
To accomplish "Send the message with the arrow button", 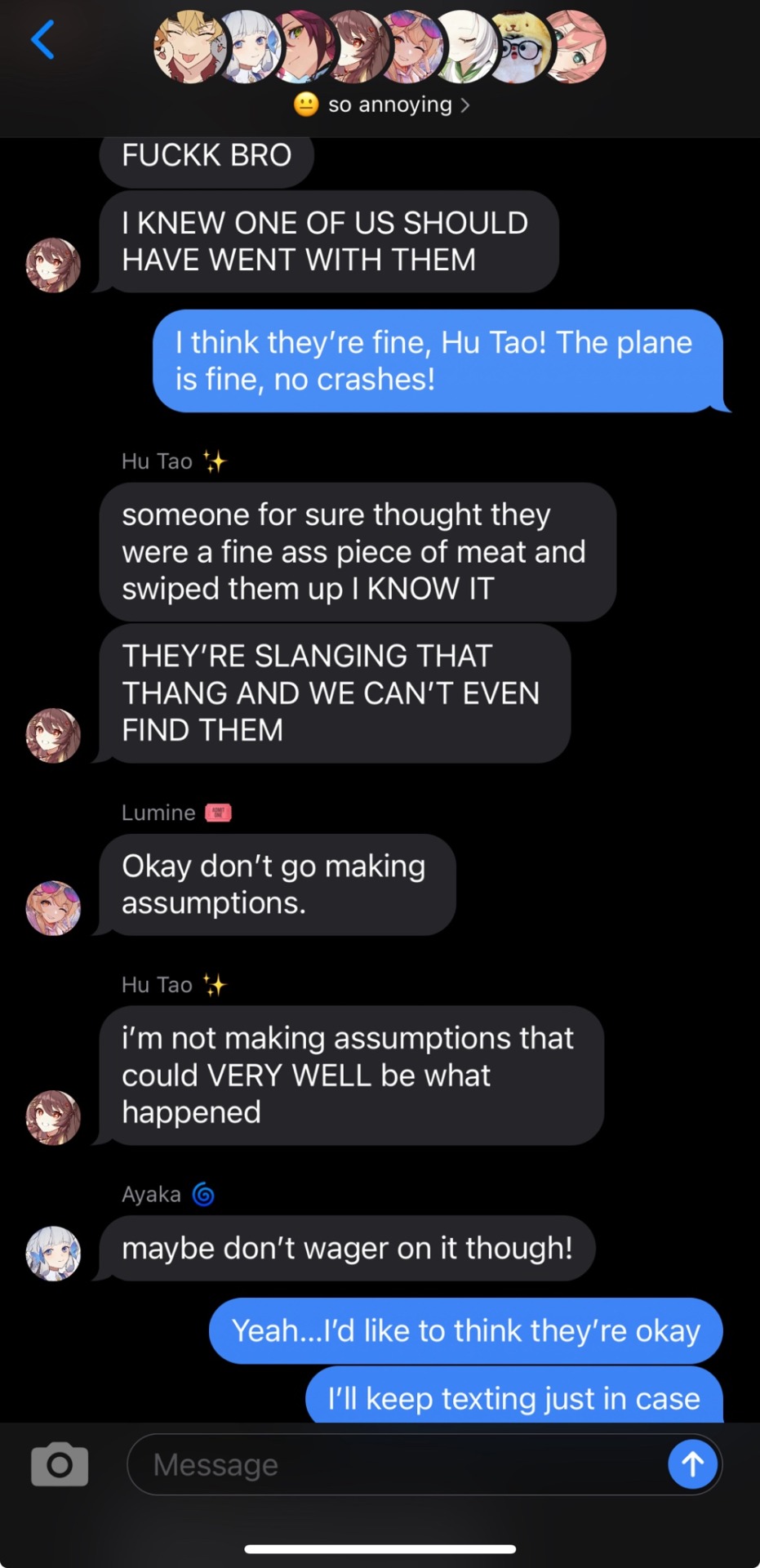I will (x=692, y=1464).
